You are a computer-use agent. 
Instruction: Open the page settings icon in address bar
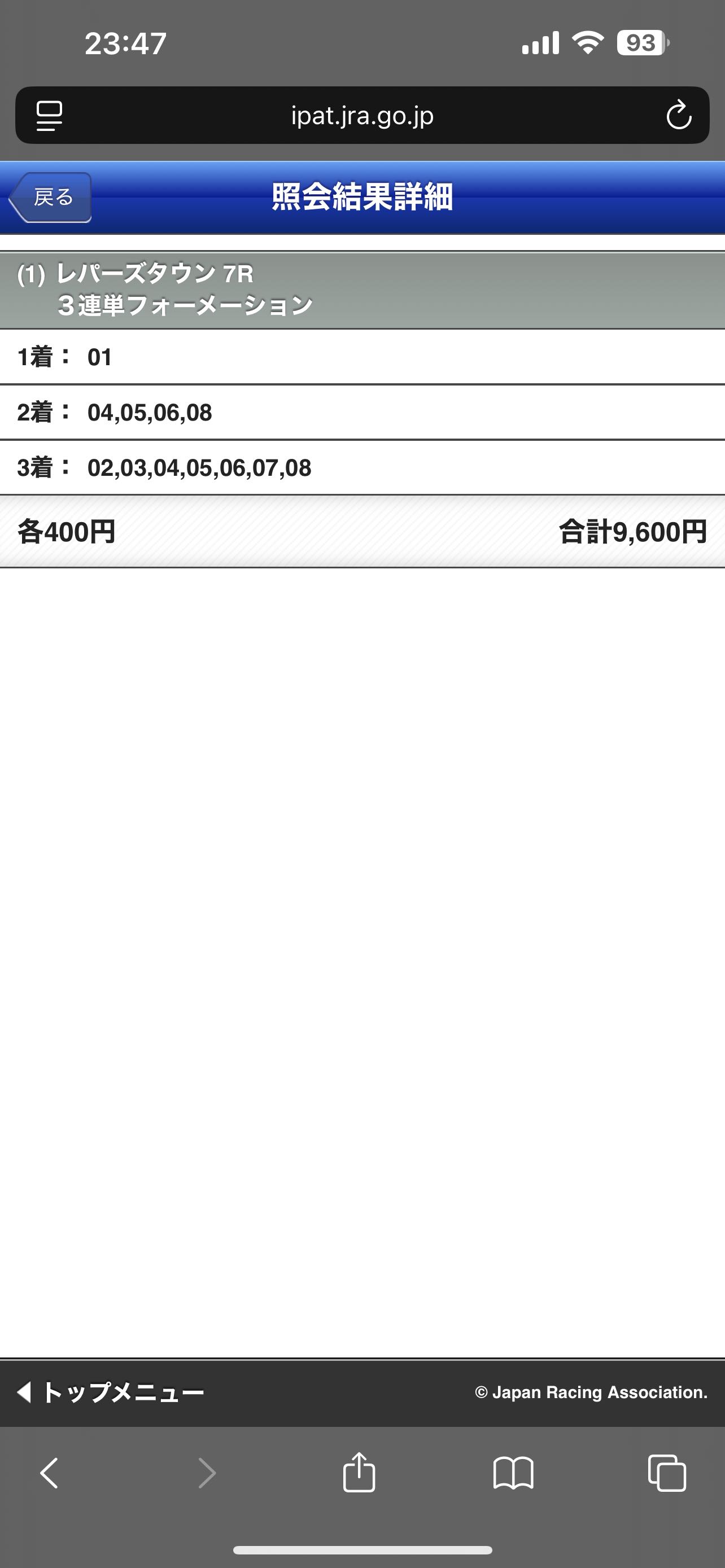click(49, 116)
